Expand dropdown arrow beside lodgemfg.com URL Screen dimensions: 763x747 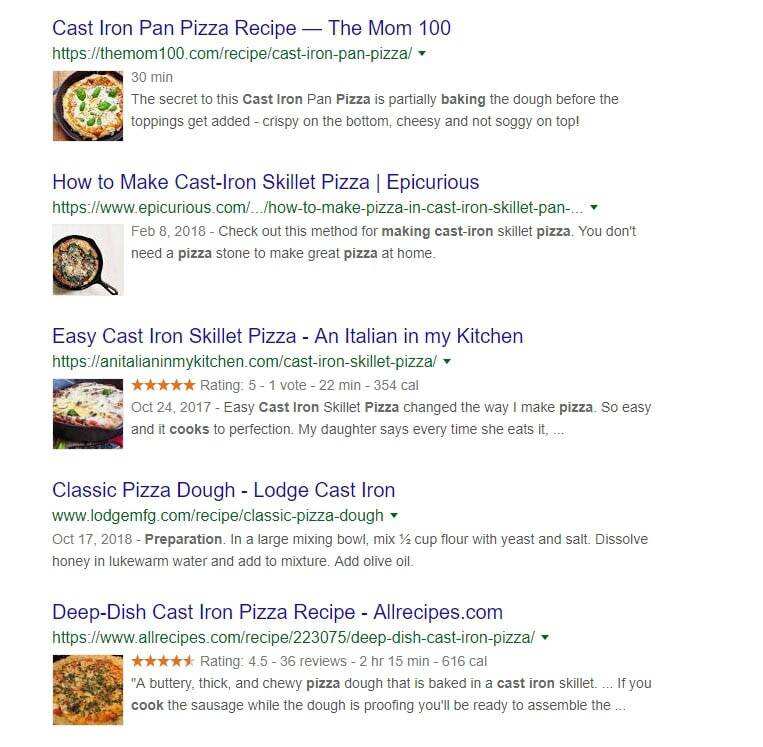pos(394,516)
